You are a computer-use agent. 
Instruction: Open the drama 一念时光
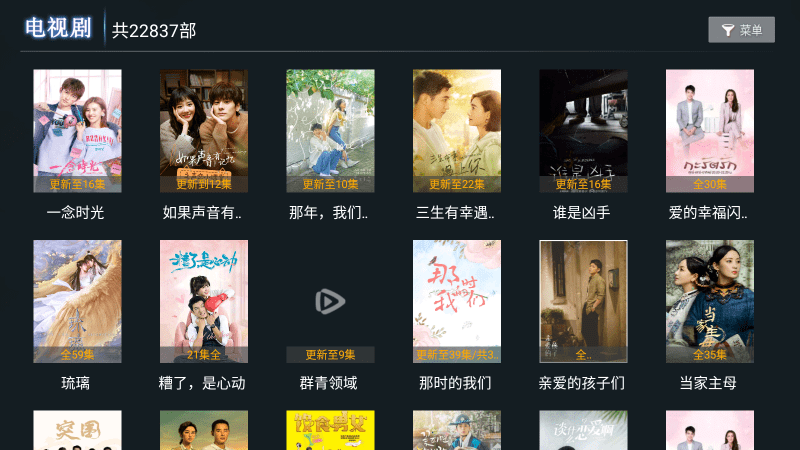coord(77,131)
